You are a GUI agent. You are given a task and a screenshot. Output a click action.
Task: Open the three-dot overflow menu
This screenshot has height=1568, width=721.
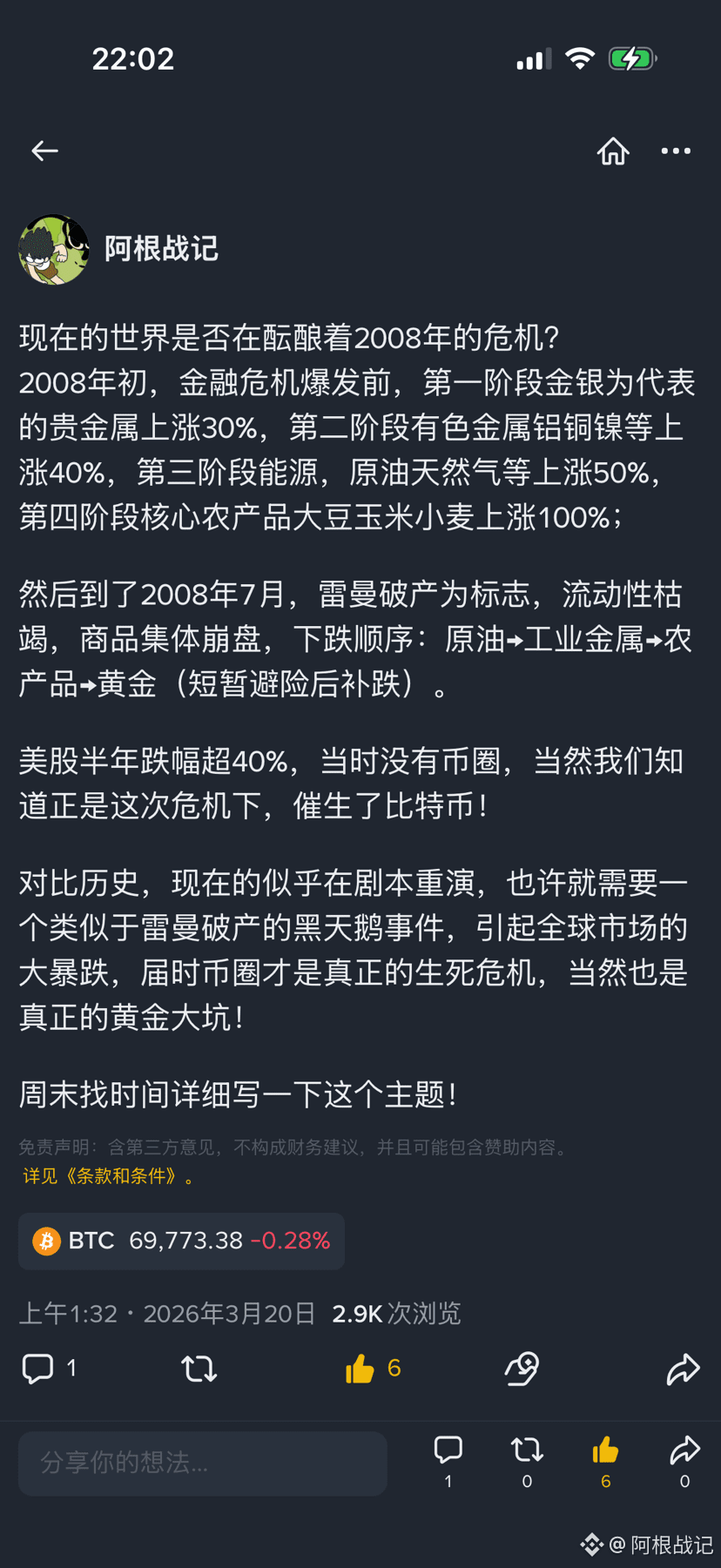coord(676,151)
